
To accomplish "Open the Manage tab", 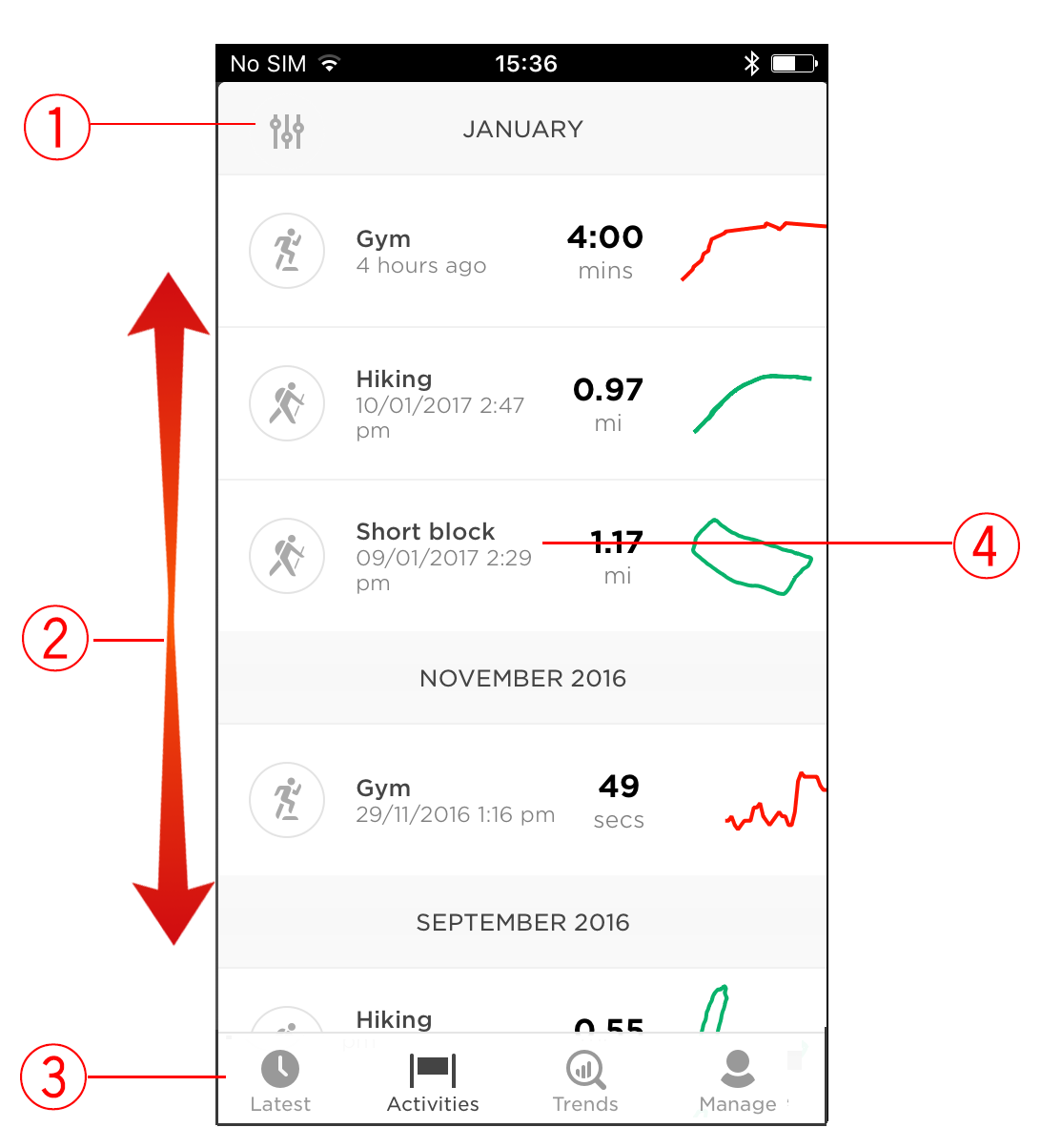I will coord(738,1082).
